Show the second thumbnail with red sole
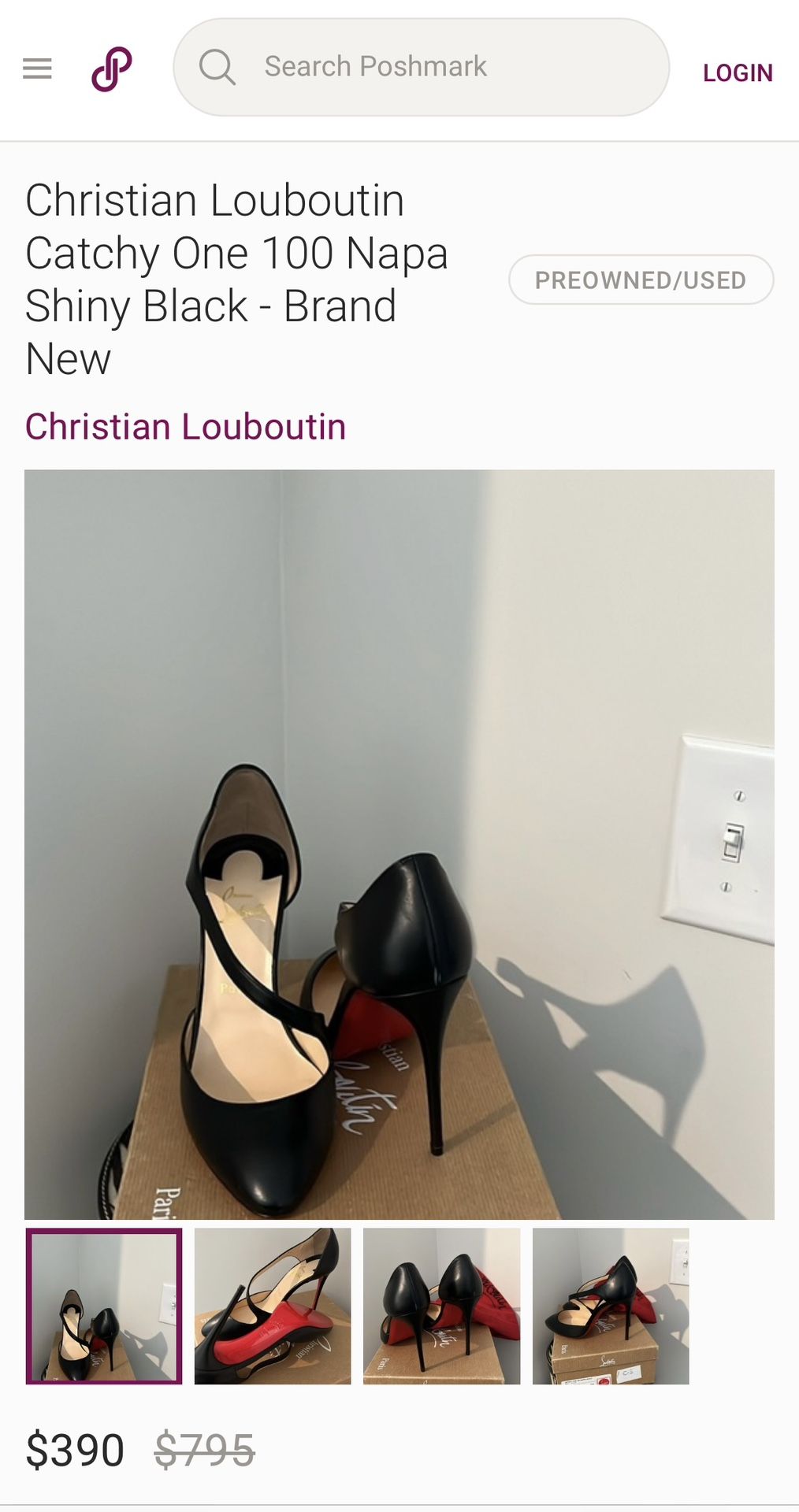This screenshot has height=1512, width=799. (x=273, y=1306)
